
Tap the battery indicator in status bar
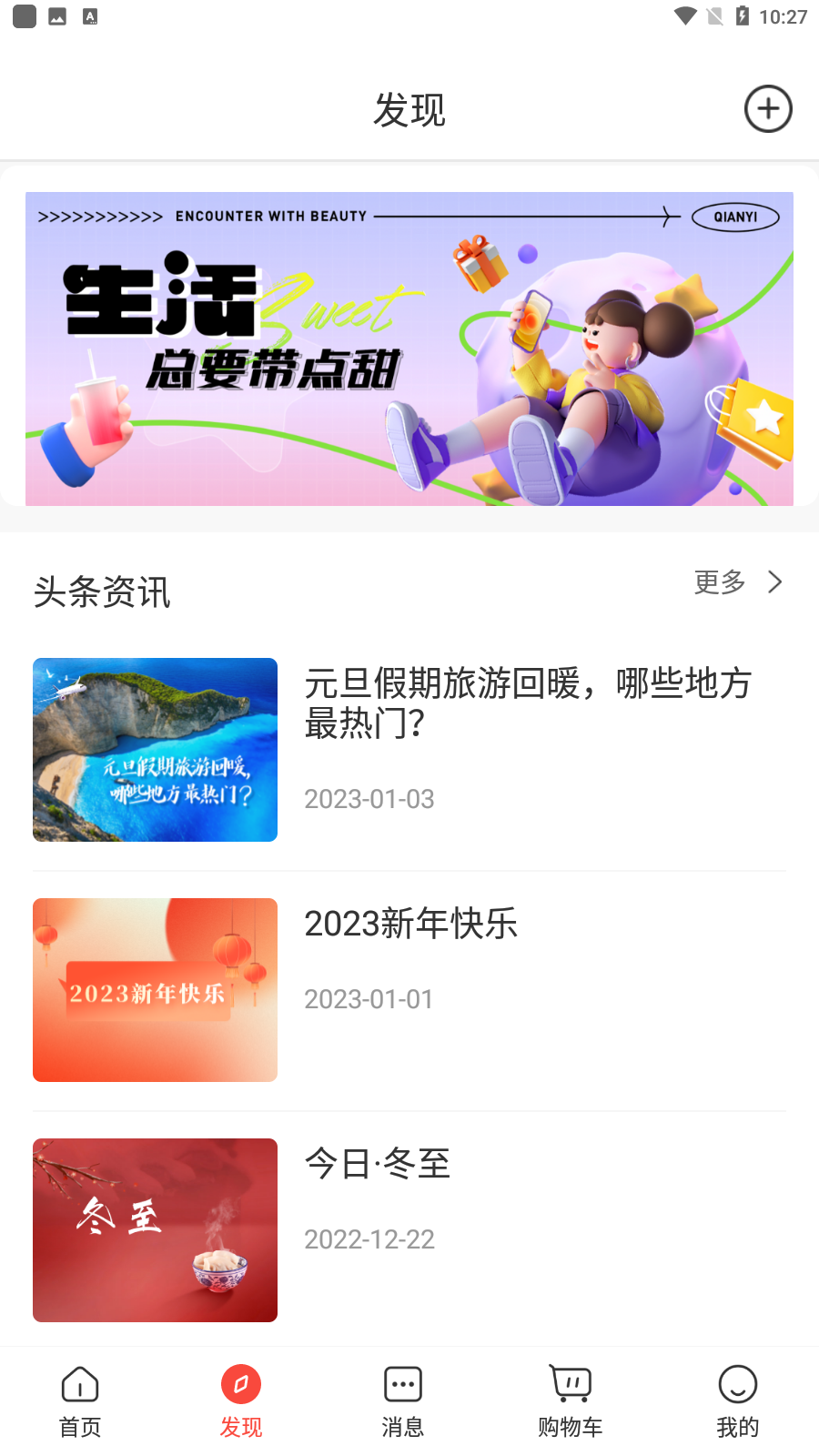[x=746, y=15]
